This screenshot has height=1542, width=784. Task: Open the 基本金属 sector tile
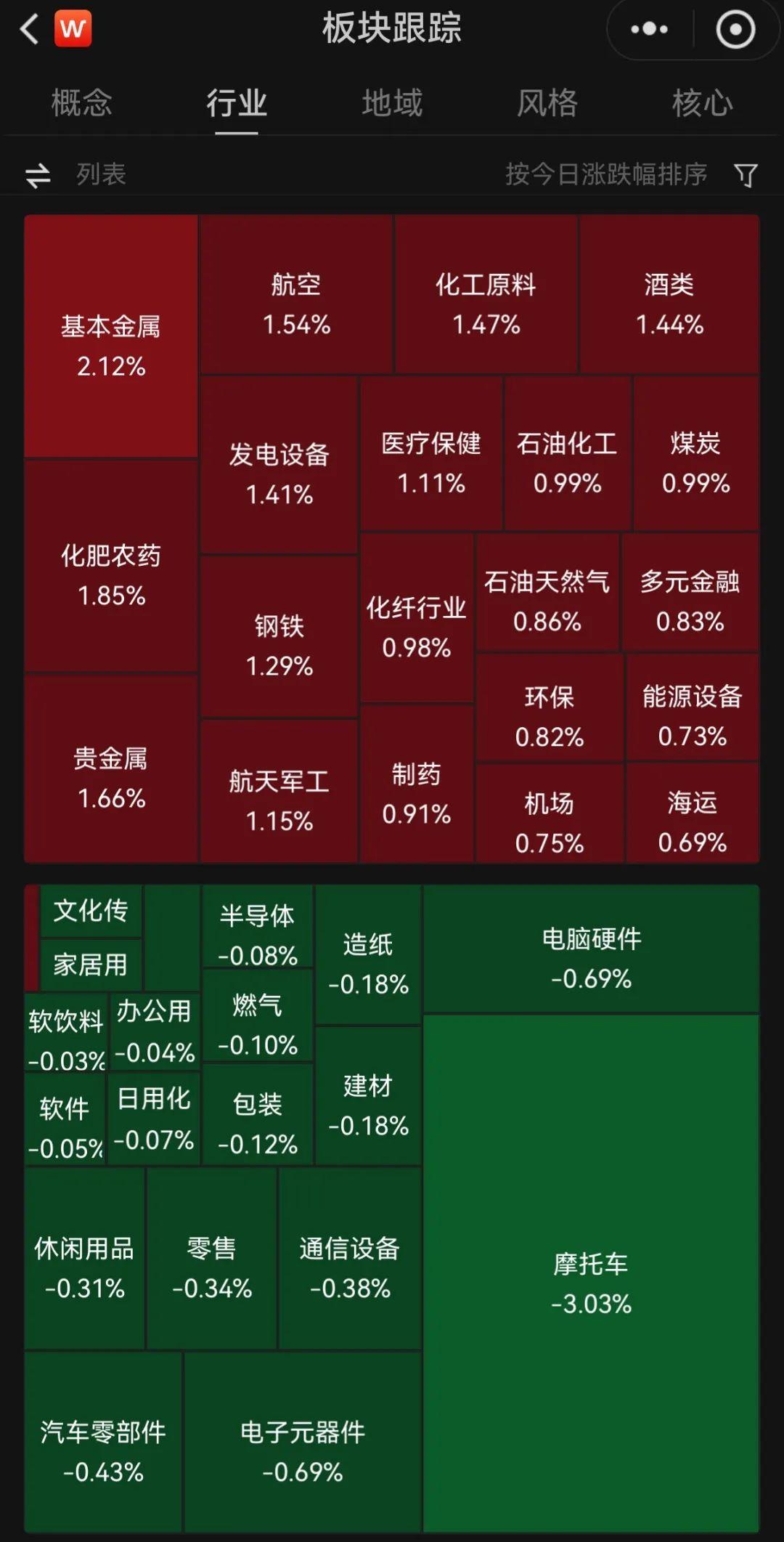(x=111, y=338)
